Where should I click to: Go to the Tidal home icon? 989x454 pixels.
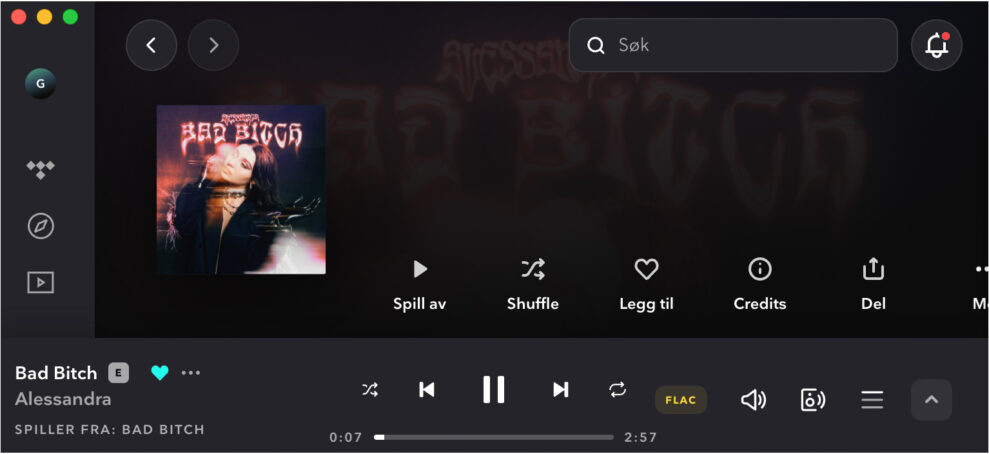point(40,169)
